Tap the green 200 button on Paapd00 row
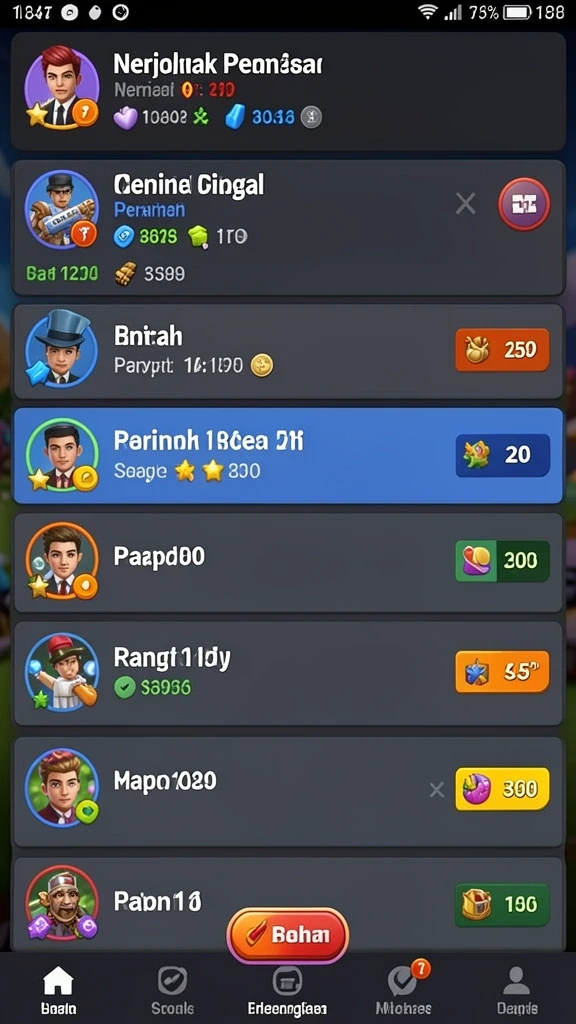The image size is (576, 1024). point(502,560)
